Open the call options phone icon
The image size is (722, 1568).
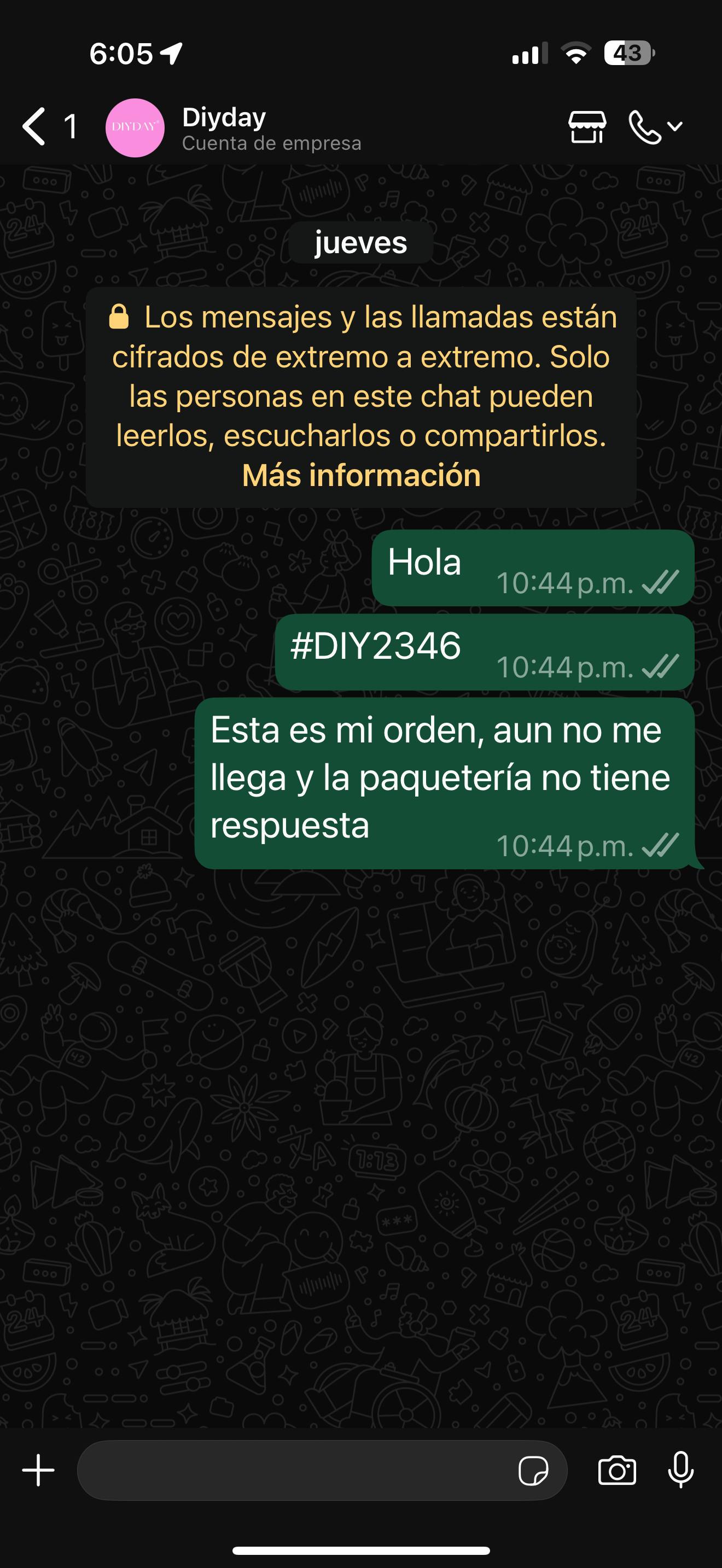tap(655, 127)
